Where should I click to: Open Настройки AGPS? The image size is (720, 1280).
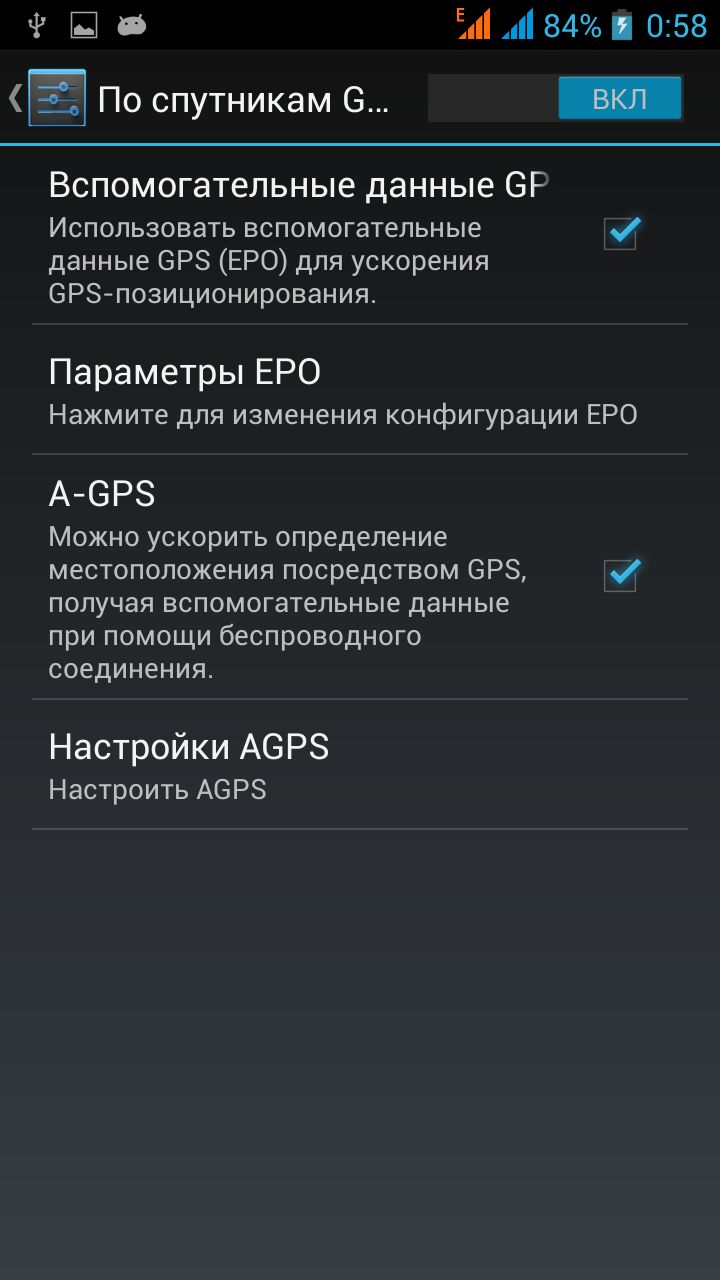tap(342, 765)
